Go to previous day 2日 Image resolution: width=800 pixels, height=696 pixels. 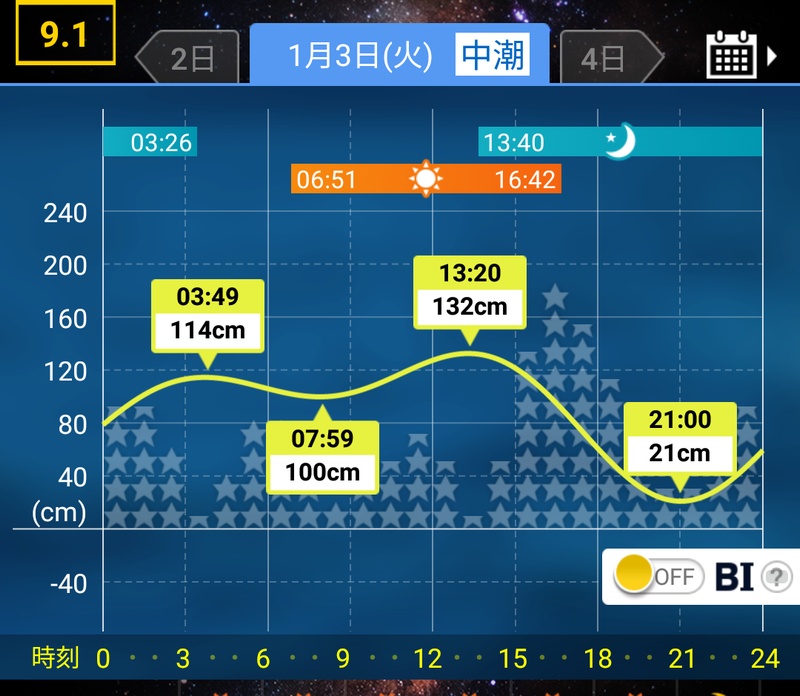click(x=188, y=59)
